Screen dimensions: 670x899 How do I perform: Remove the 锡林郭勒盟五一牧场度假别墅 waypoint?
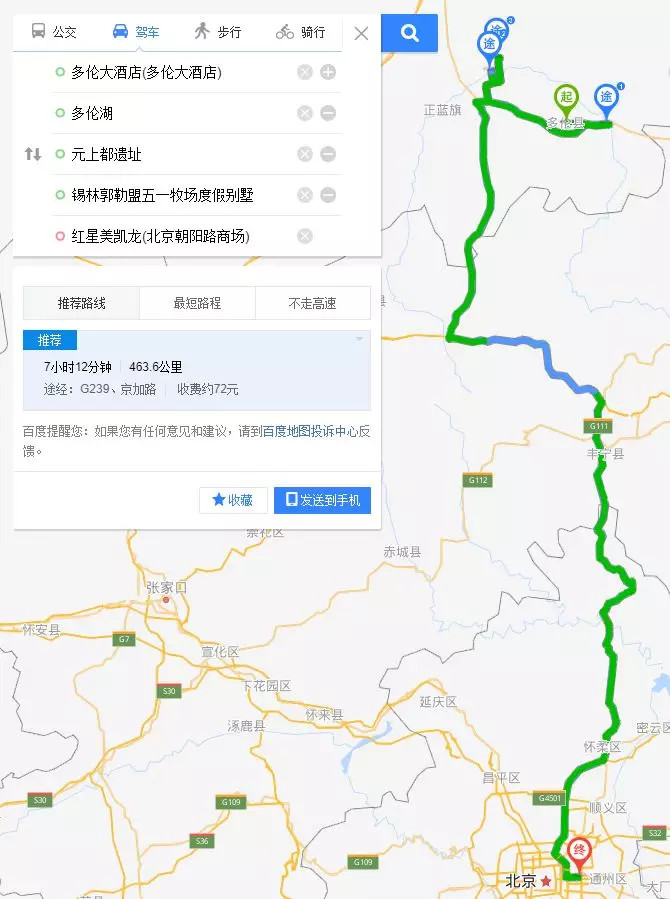pos(328,195)
